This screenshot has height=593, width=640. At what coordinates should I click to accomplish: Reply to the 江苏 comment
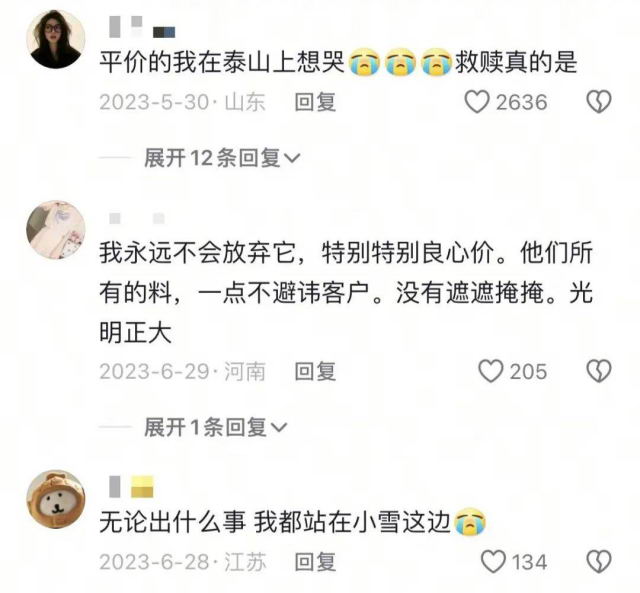point(315,561)
